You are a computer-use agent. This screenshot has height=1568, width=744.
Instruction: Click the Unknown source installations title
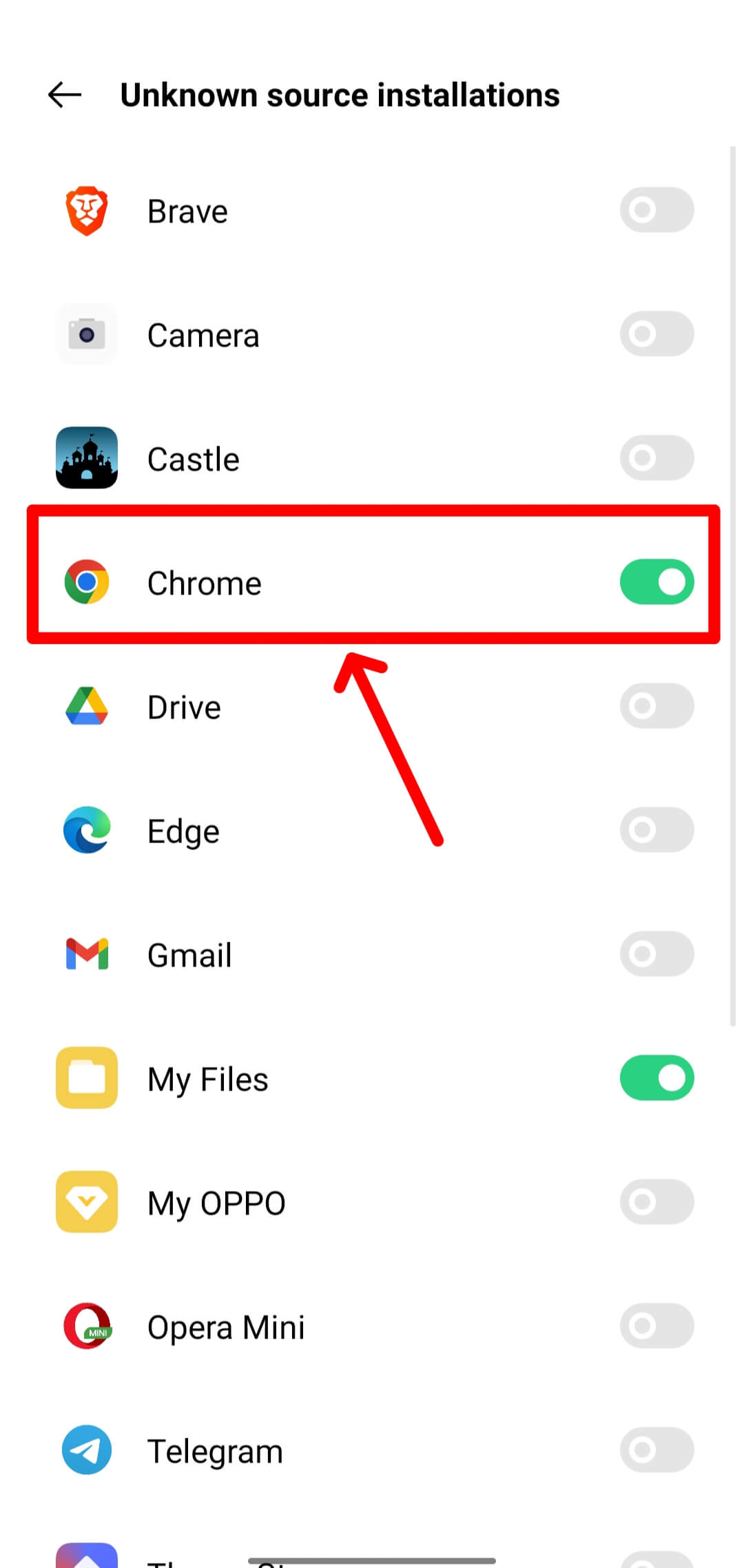(339, 94)
